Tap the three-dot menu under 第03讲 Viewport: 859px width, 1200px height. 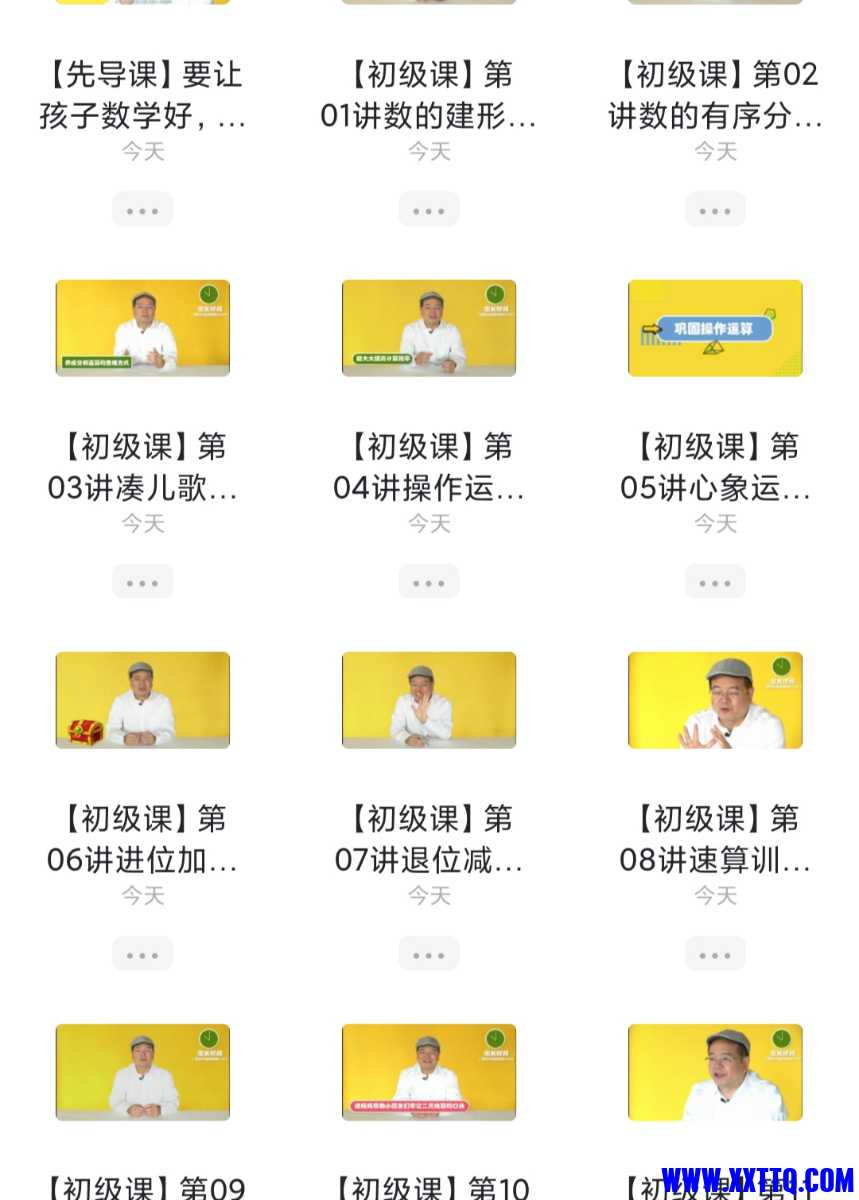tap(142, 582)
